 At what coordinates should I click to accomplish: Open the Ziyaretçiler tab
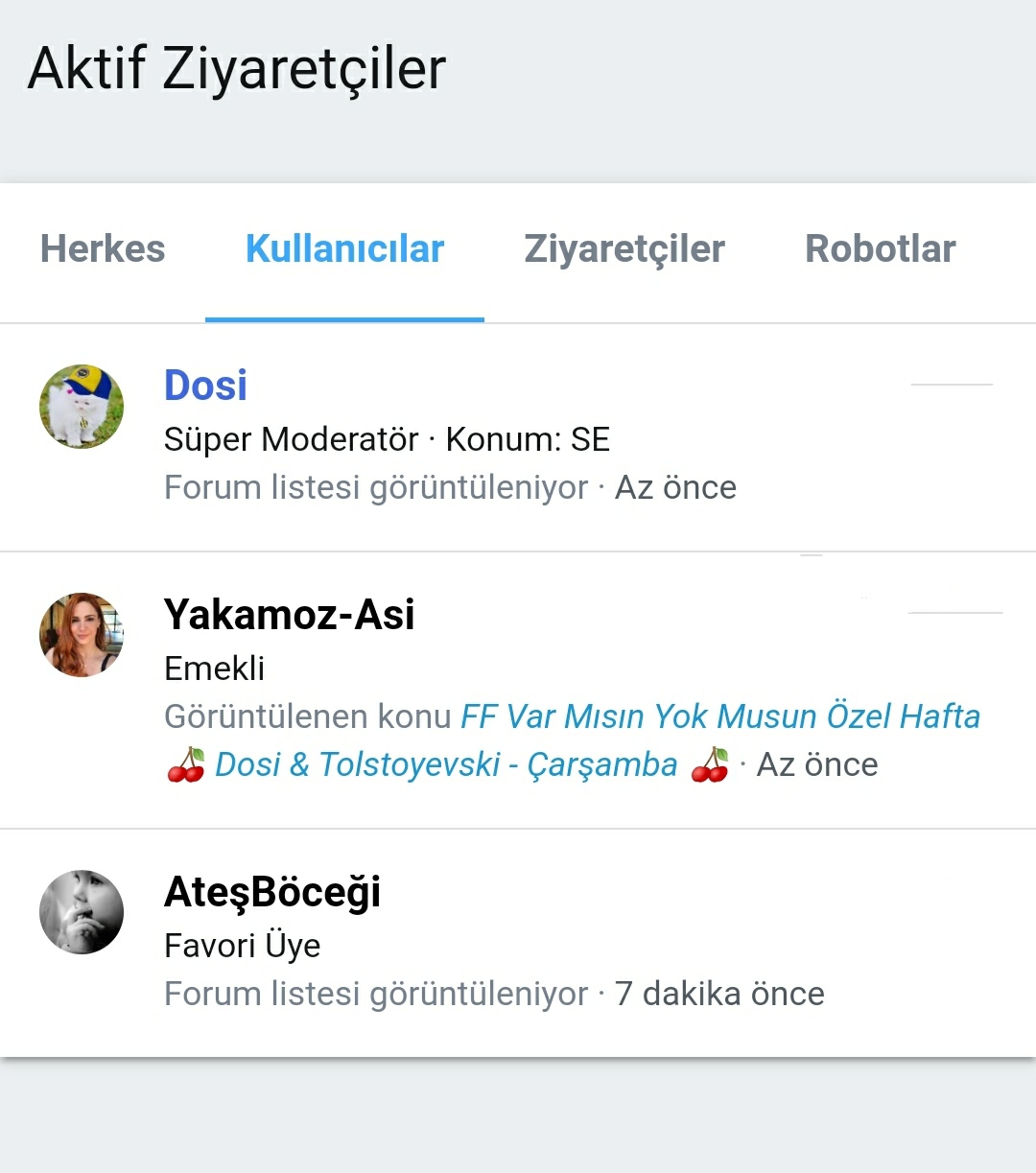624,249
